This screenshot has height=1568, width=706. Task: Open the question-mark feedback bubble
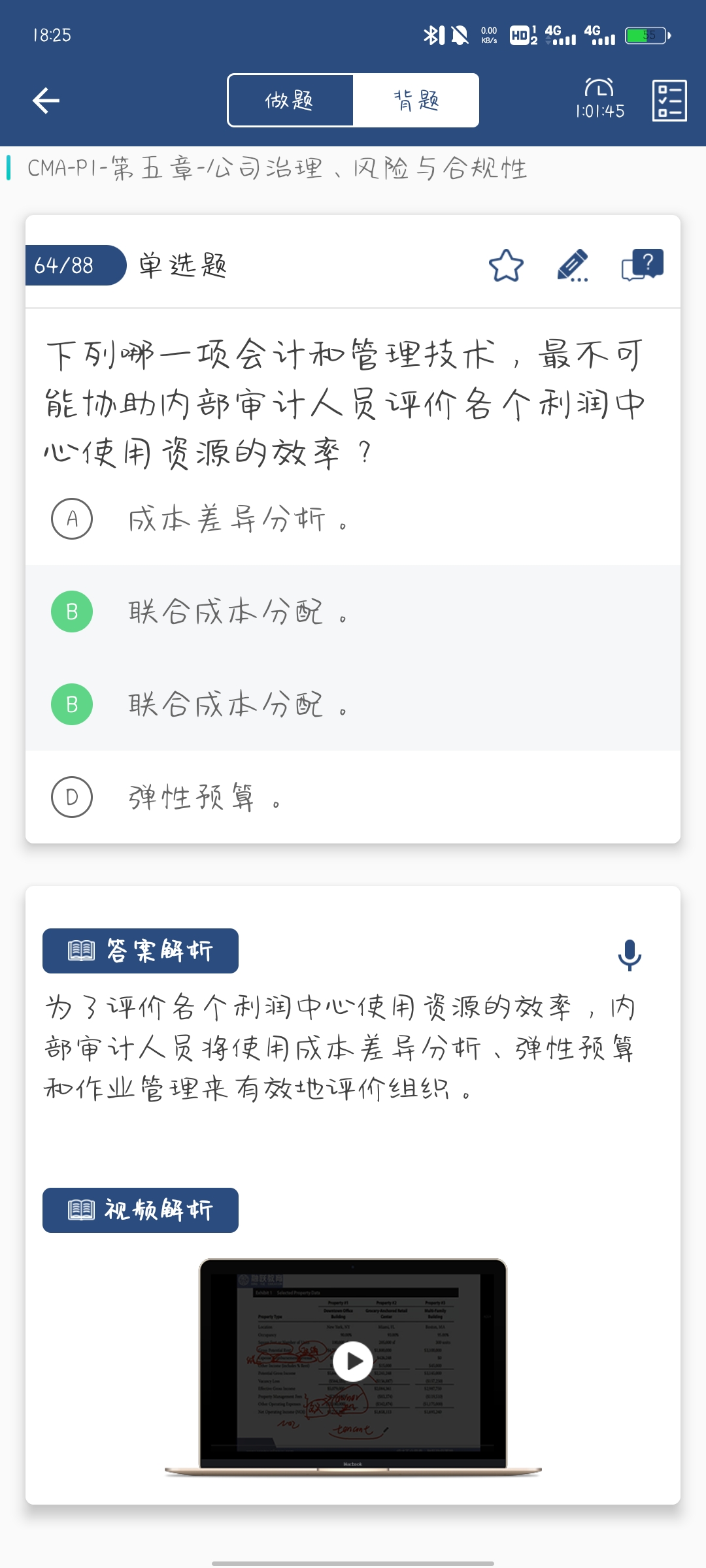coord(642,265)
